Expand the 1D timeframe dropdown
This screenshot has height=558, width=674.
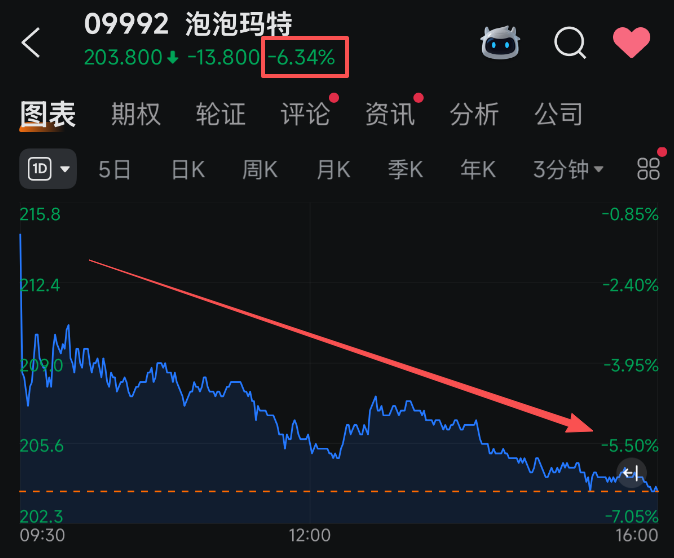48,169
